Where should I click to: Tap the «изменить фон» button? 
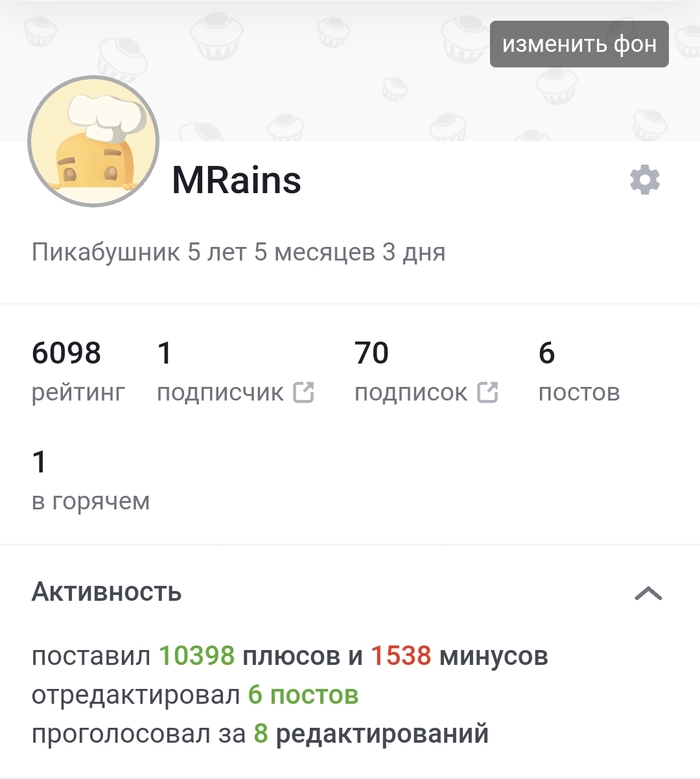[579, 45]
